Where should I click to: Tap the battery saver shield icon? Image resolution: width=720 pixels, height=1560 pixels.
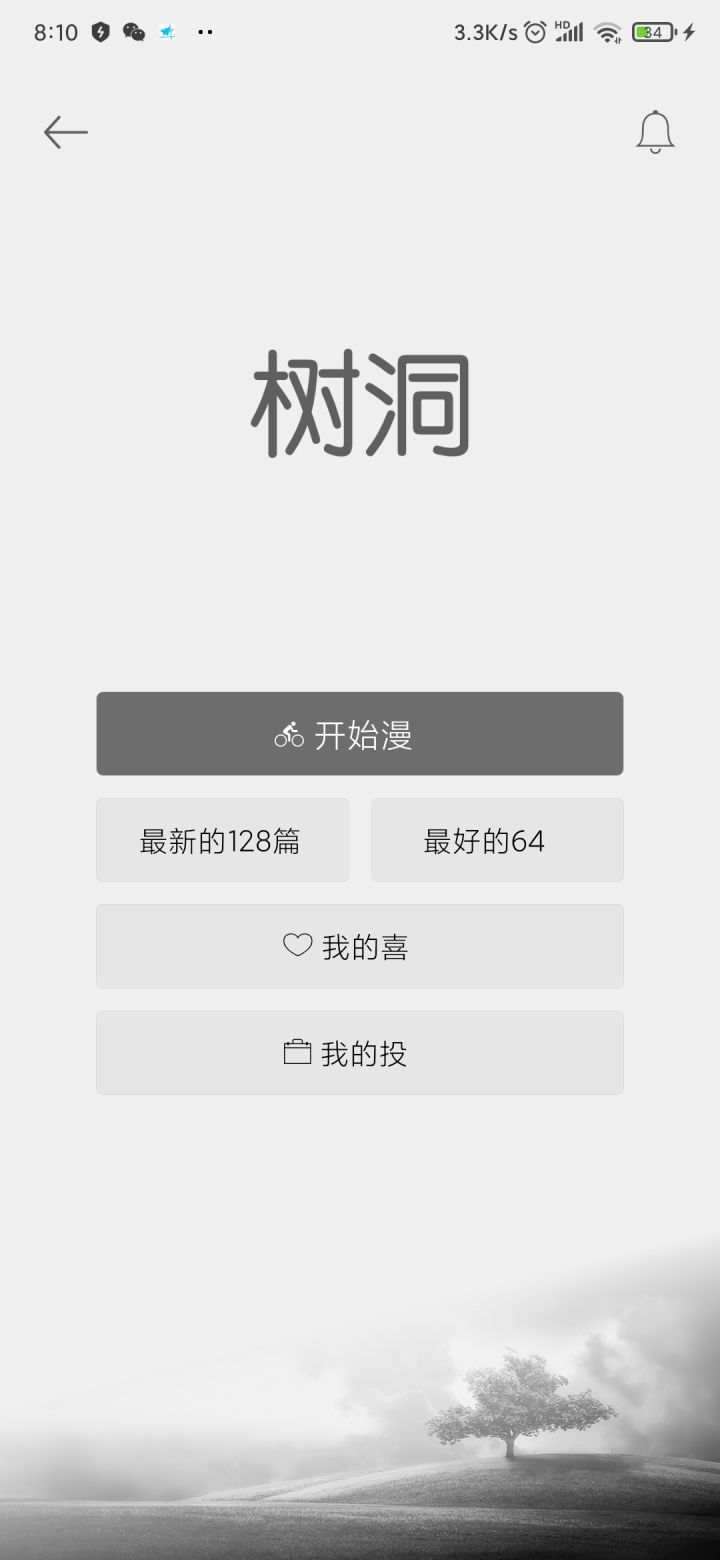tap(100, 31)
